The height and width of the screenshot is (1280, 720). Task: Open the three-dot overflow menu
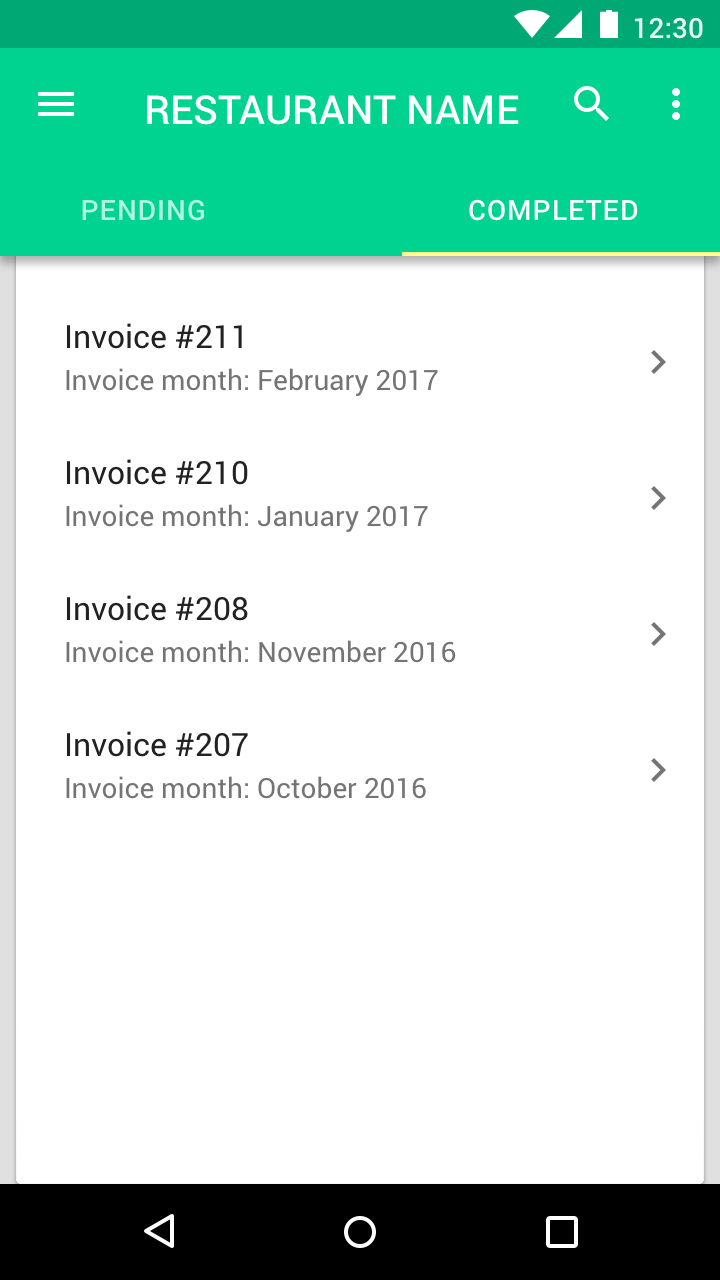[x=676, y=104]
